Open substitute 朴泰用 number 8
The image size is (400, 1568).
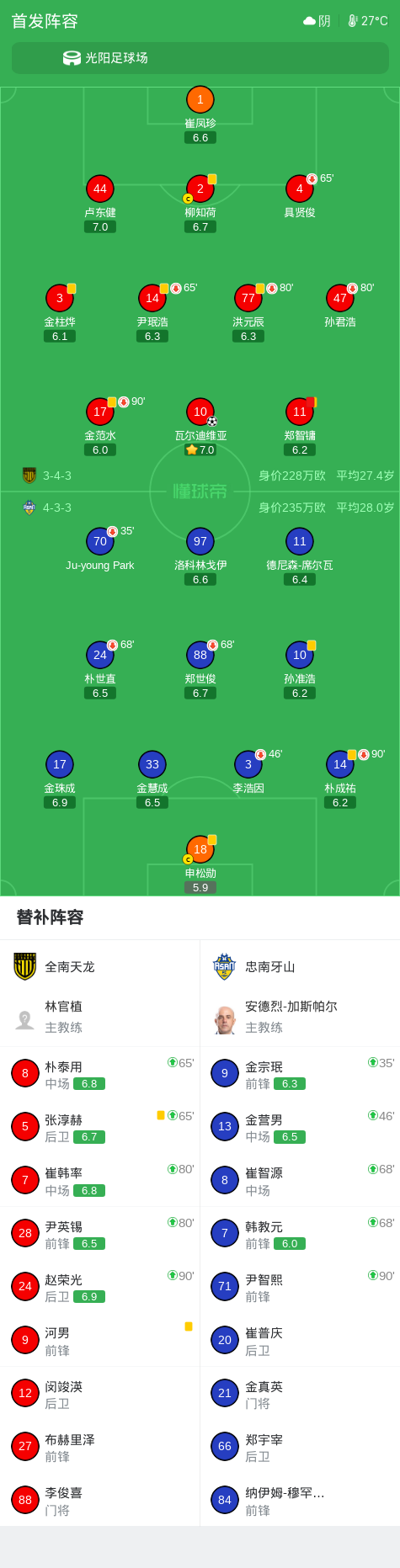tap(99, 1073)
